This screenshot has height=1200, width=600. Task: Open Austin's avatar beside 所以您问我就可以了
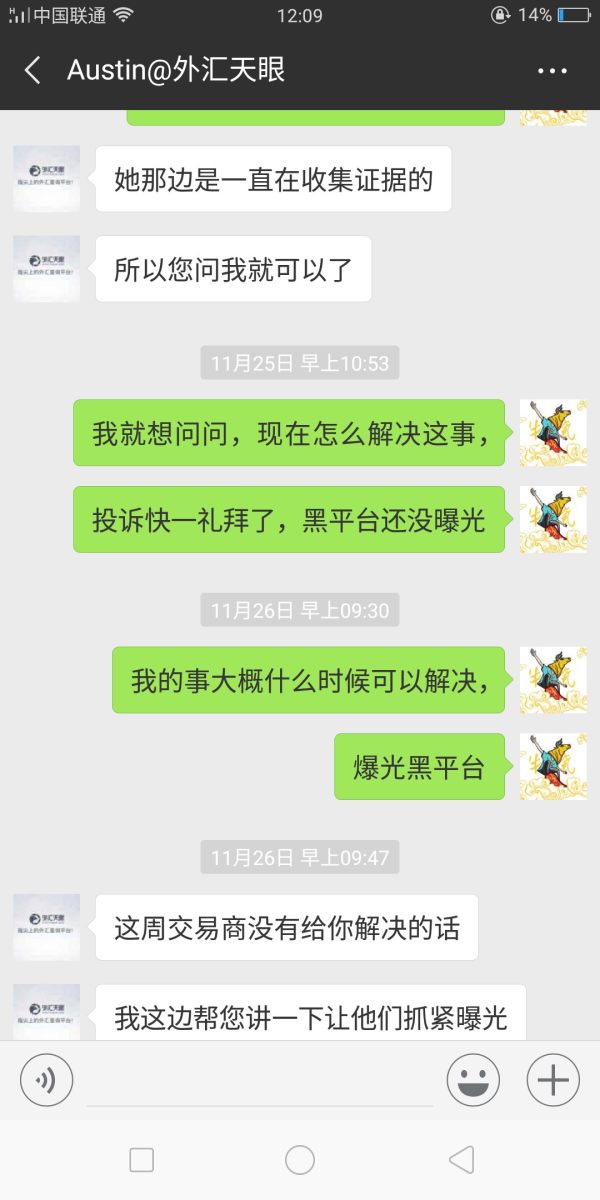coord(47,269)
